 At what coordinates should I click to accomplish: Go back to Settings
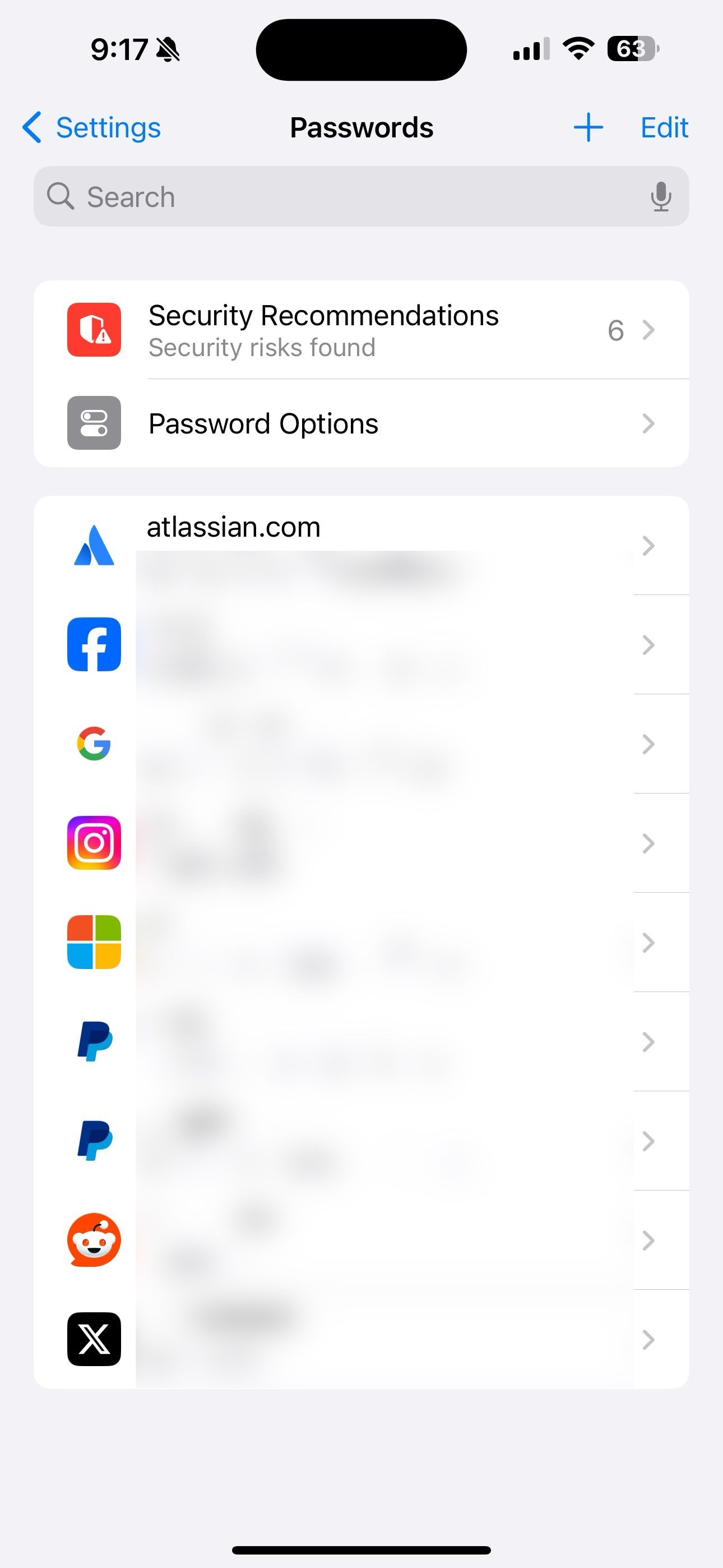(x=90, y=127)
